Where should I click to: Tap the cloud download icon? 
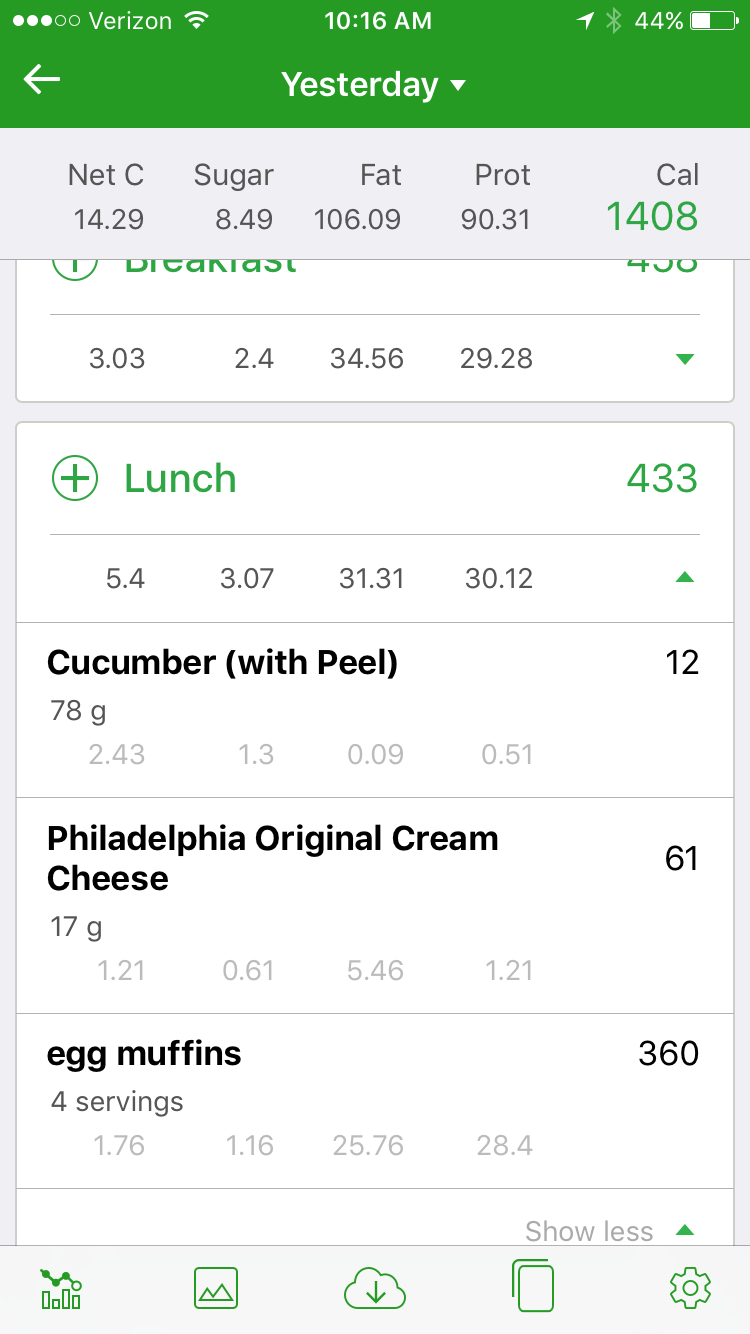coord(375,1289)
